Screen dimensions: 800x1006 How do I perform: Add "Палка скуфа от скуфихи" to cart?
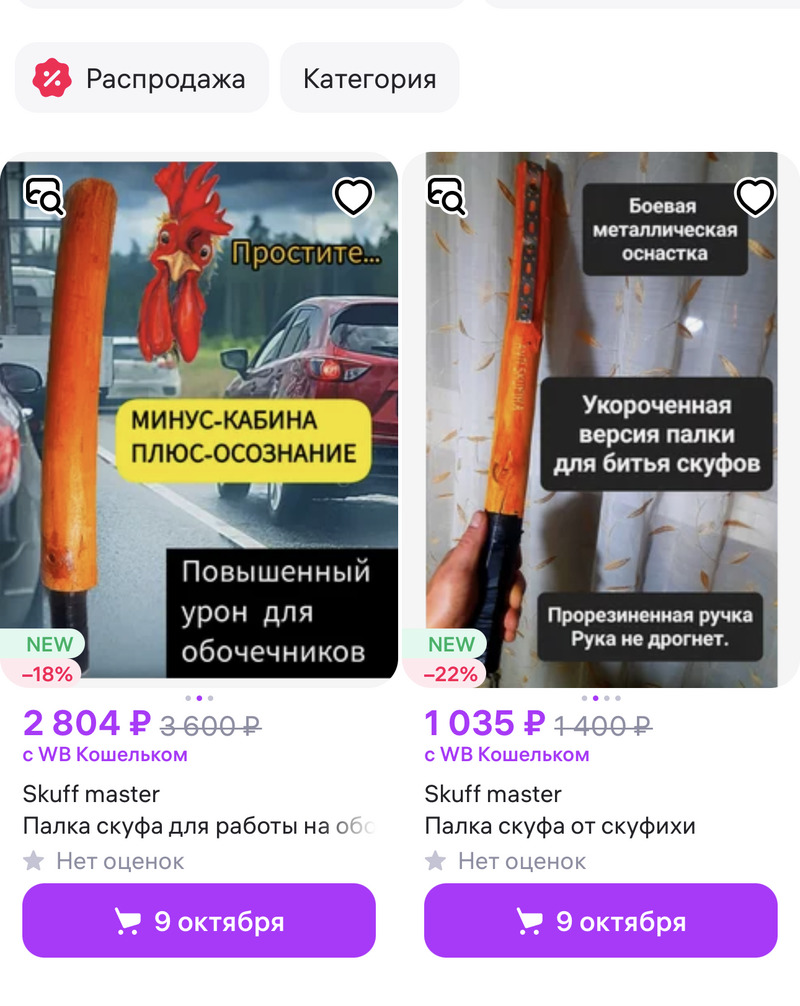[601, 921]
